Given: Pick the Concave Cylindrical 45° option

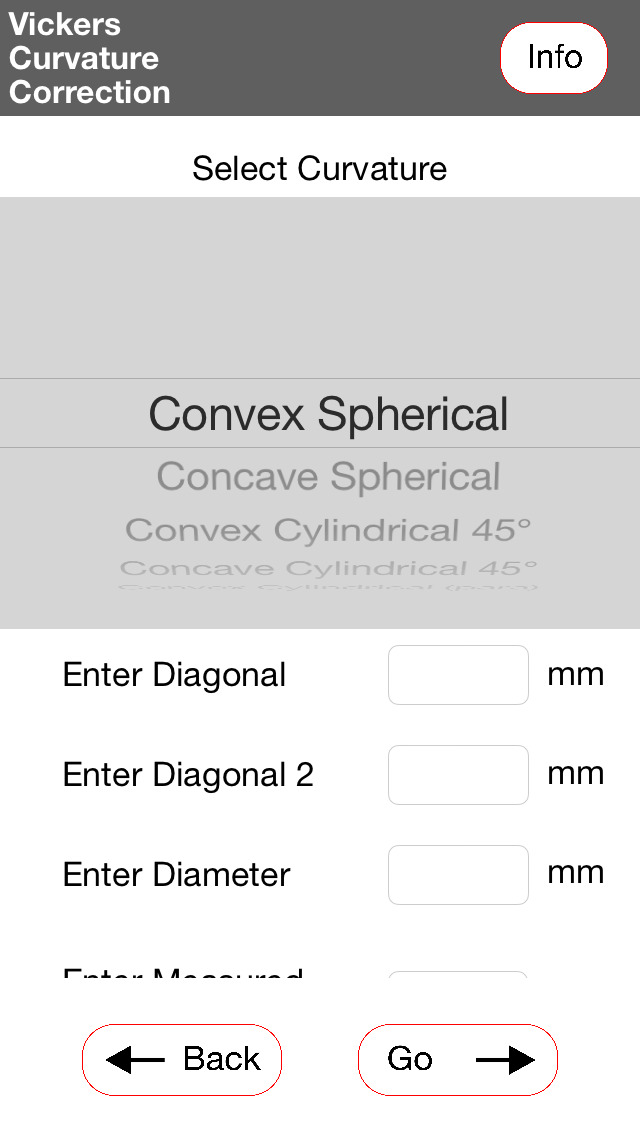Looking at the screenshot, I should click(x=328, y=568).
